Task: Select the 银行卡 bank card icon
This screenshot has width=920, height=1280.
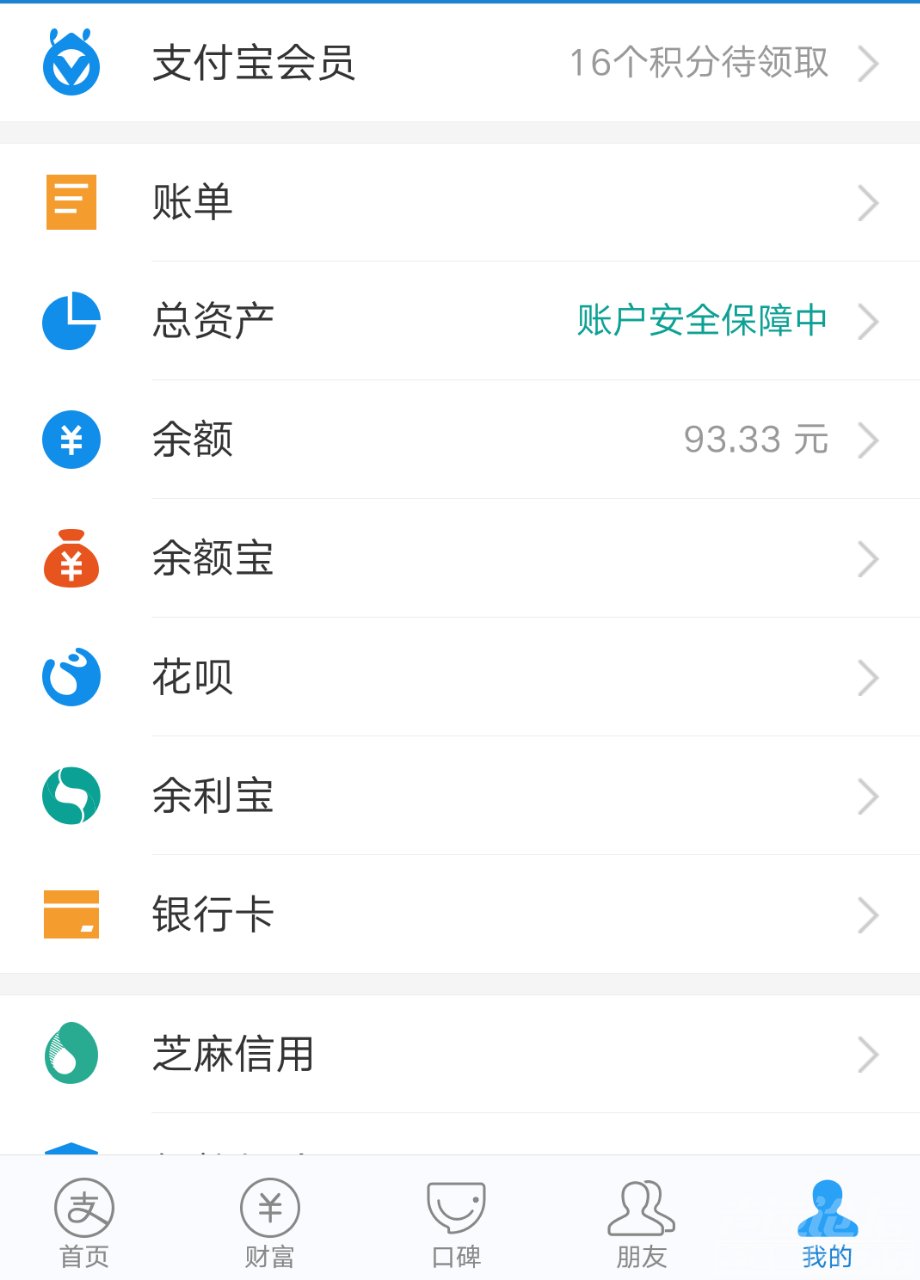Action: click(x=70, y=914)
